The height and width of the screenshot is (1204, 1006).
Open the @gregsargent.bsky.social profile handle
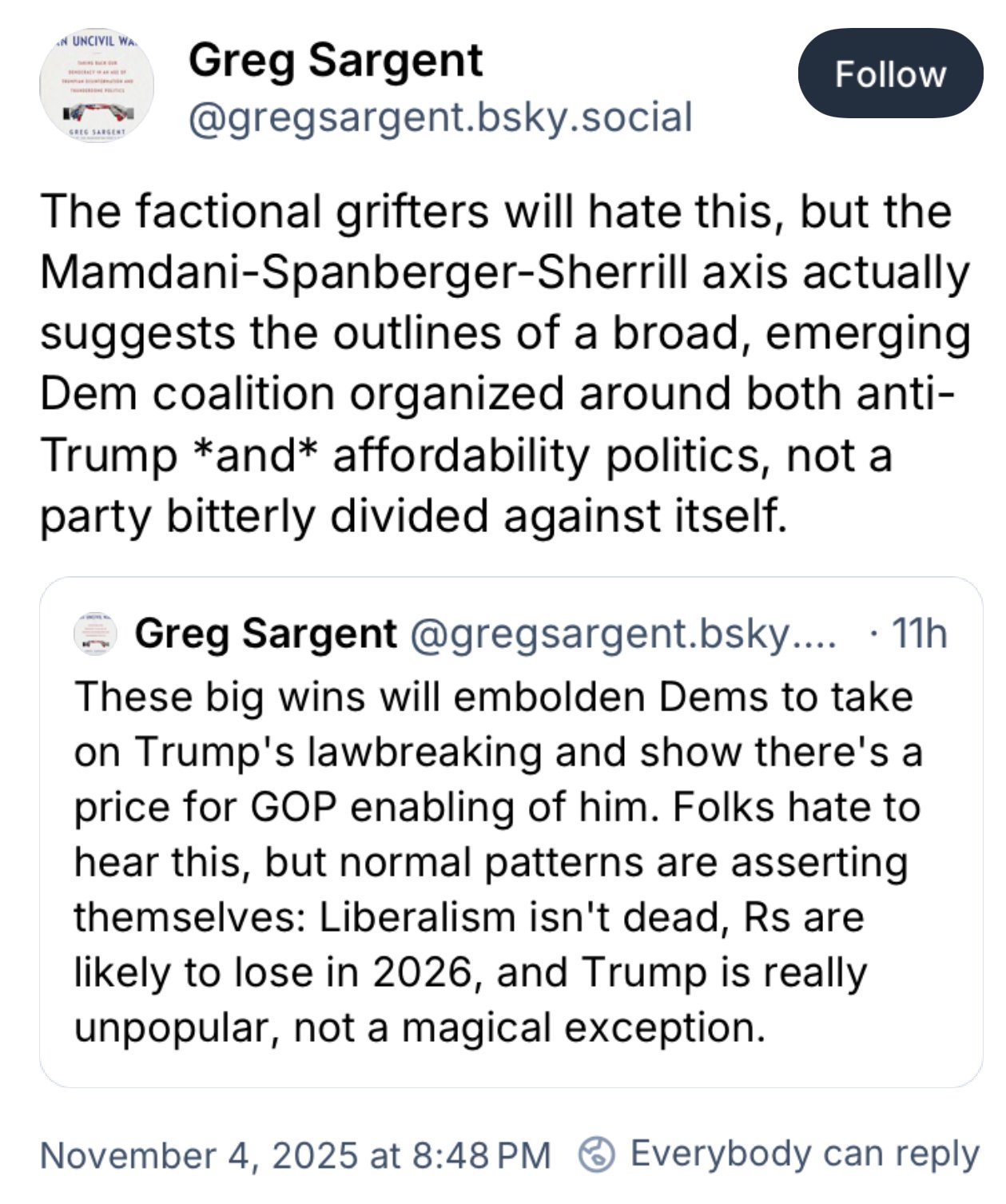point(439,117)
